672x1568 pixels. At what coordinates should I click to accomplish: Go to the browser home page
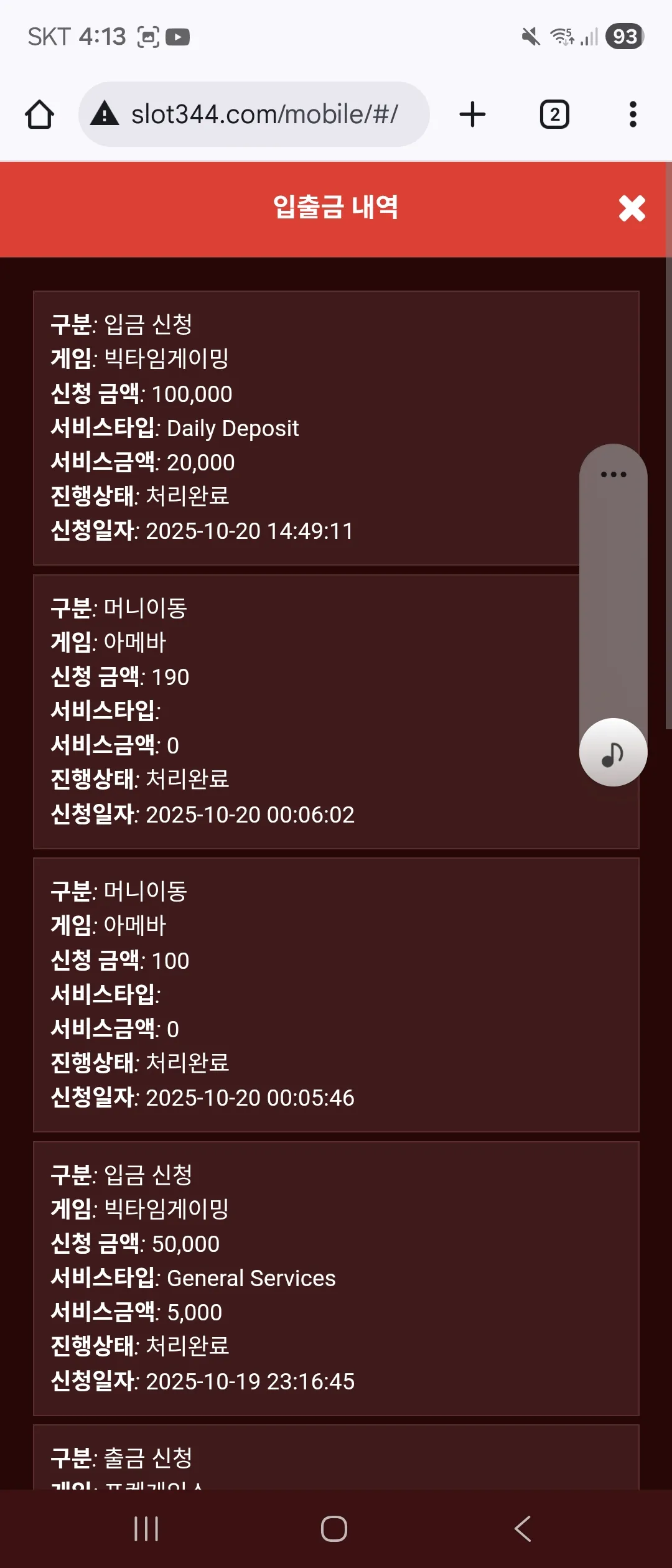point(39,114)
